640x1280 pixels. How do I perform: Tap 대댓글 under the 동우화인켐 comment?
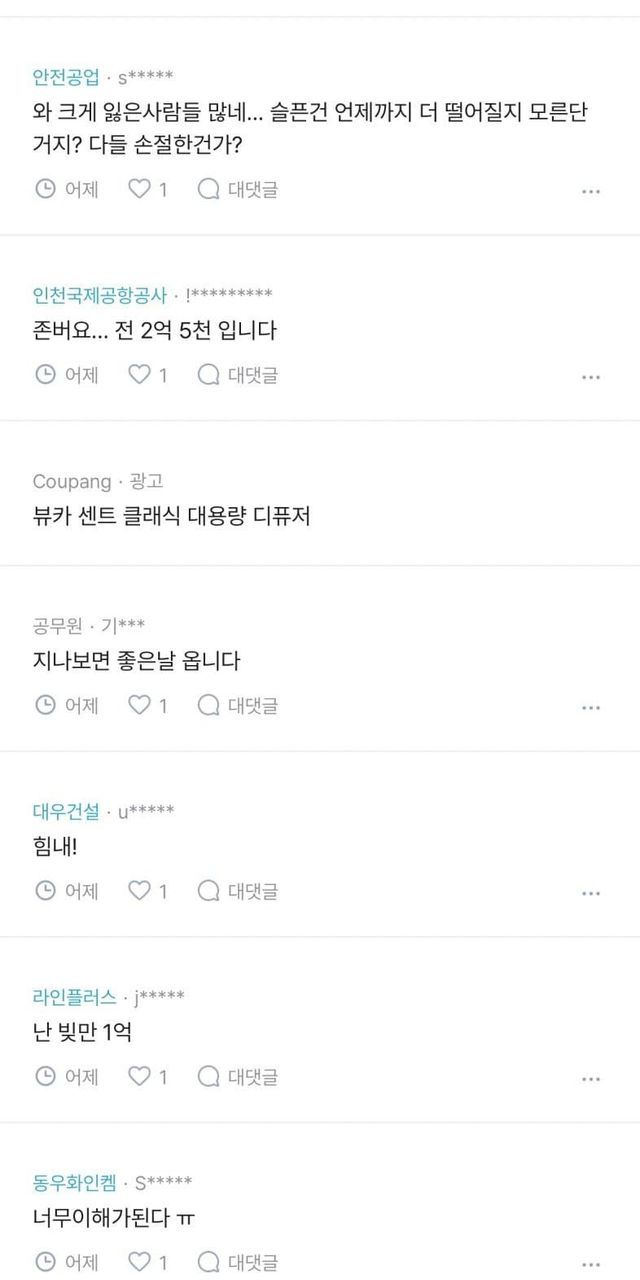[238, 1262]
